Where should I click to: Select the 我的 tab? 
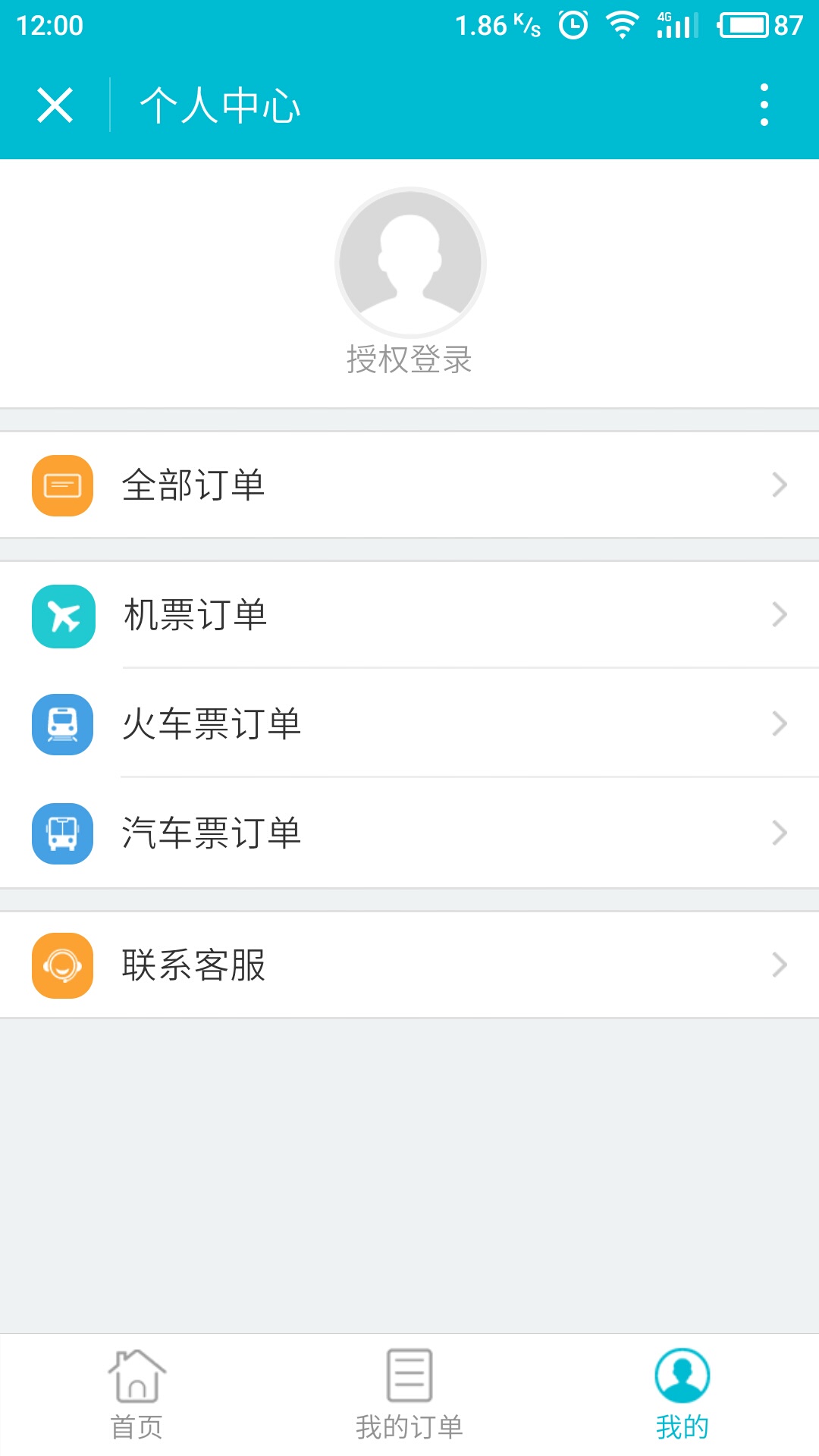(x=682, y=1394)
